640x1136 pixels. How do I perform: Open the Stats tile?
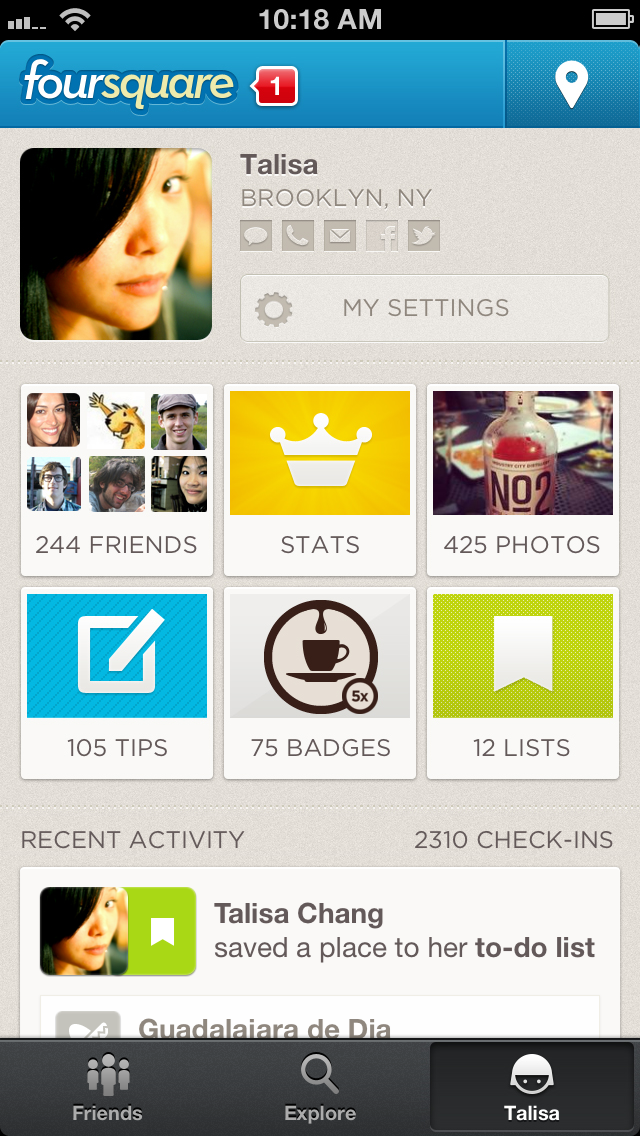320,480
